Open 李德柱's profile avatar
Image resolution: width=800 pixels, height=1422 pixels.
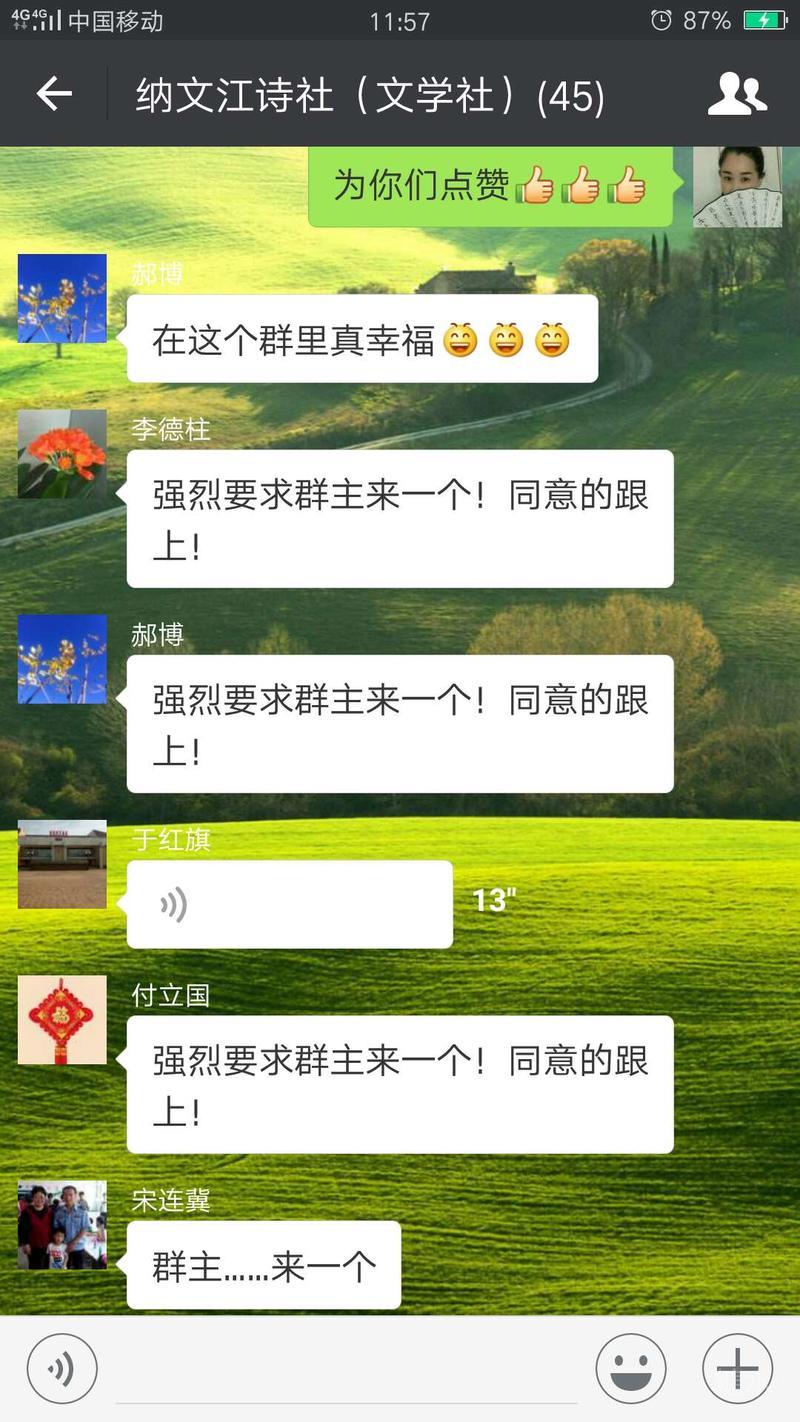coord(62,454)
